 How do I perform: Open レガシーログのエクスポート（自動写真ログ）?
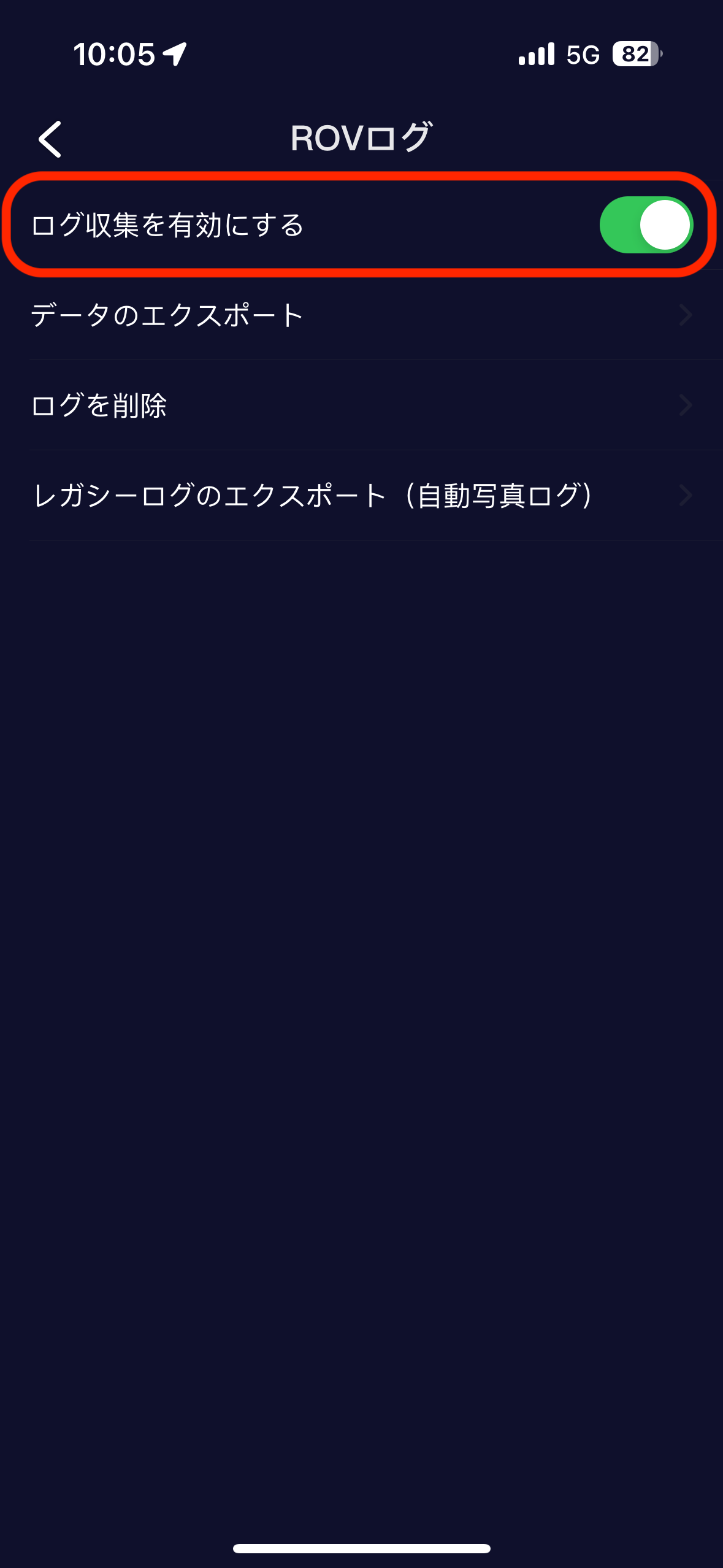click(361, 496)
